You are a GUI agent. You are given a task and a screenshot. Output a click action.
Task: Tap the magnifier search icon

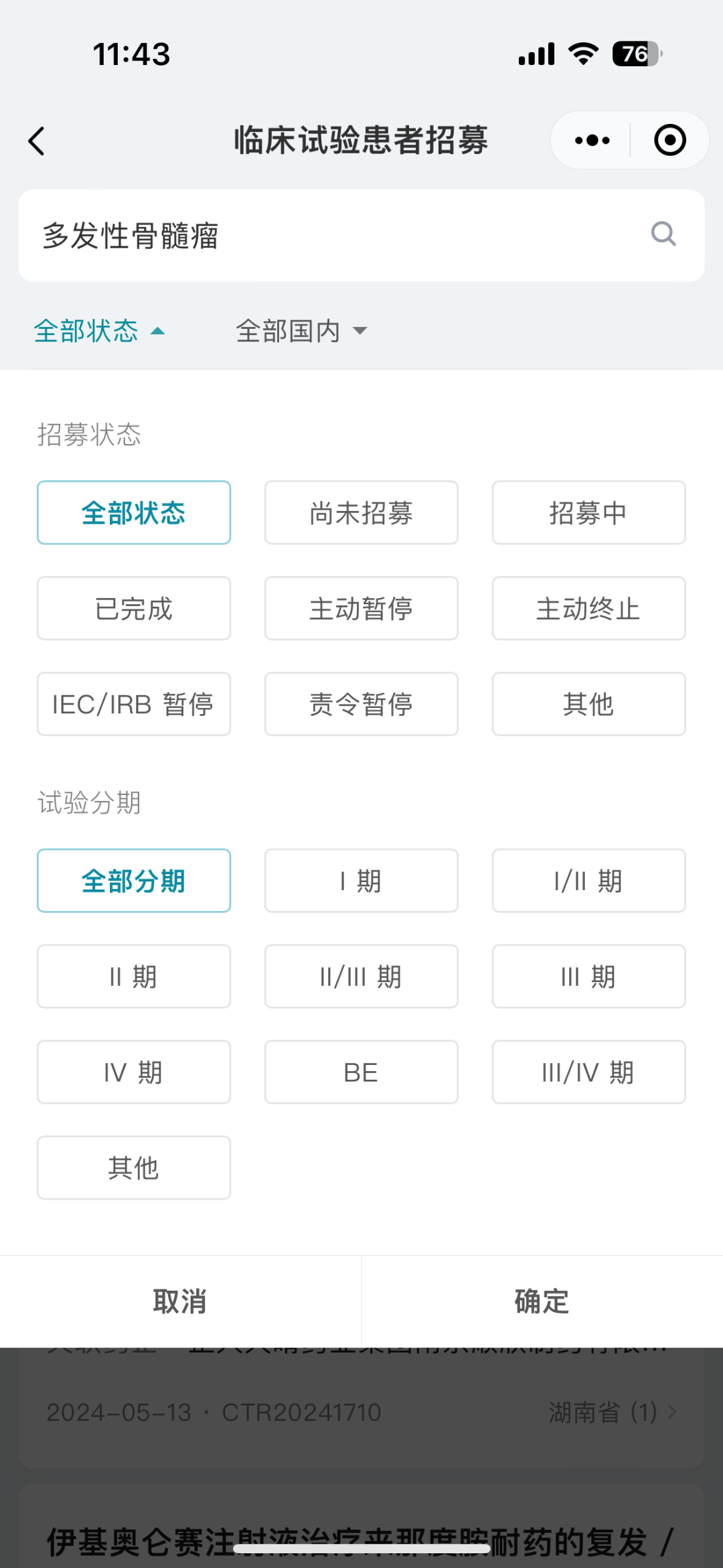[x=663, y=234]
